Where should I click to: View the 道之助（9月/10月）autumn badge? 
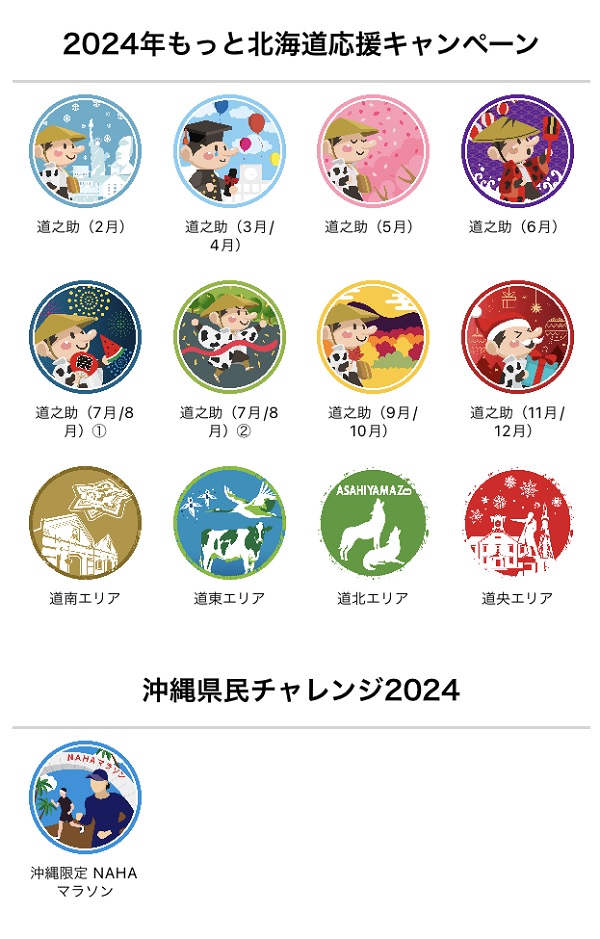(x=373, y=336)
